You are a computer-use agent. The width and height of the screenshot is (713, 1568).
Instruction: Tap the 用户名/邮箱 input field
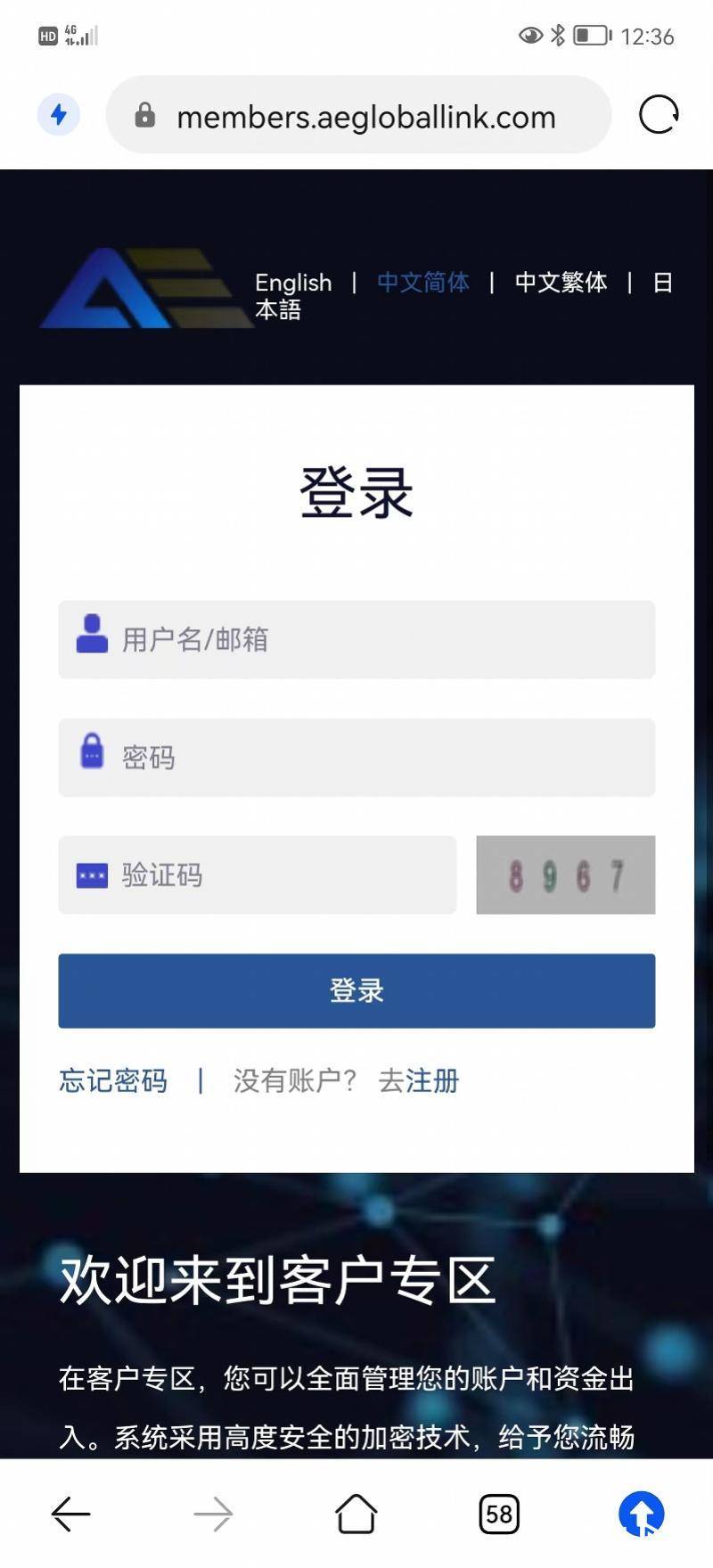[x=356, y=638]
